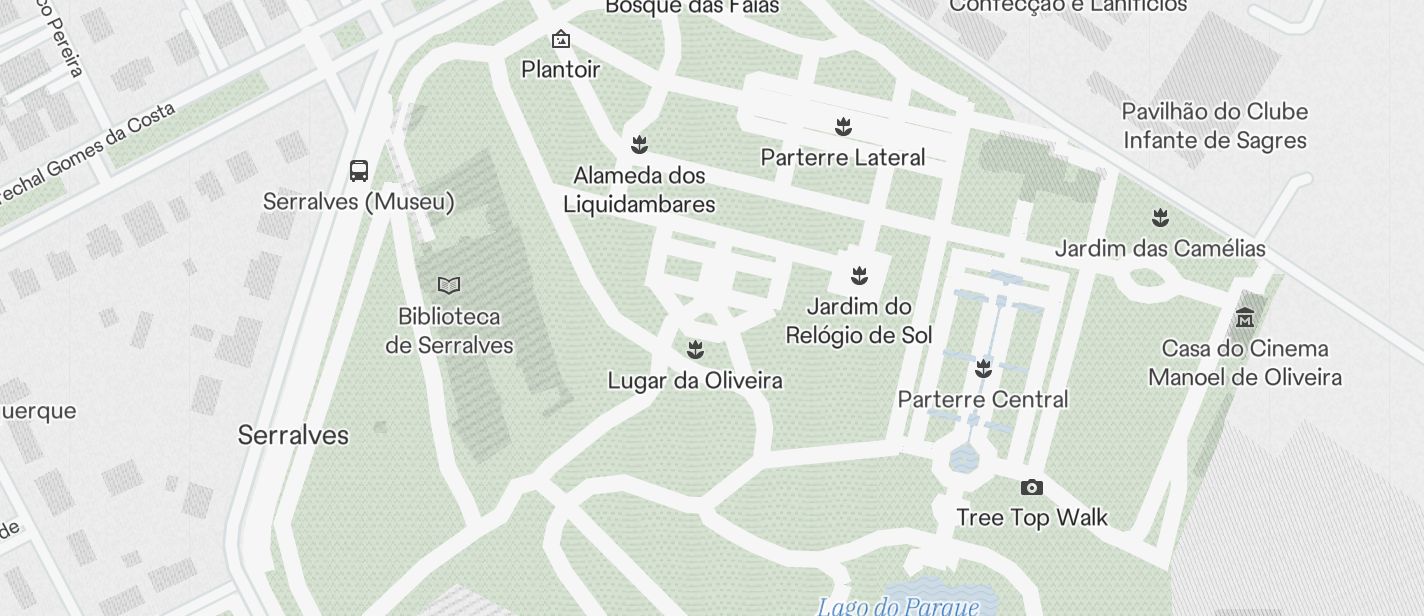Open the Biblioteca de Serralves place marker
Image resolution: width=1424 pixels, height=616 pixels.
pos(449,285)
